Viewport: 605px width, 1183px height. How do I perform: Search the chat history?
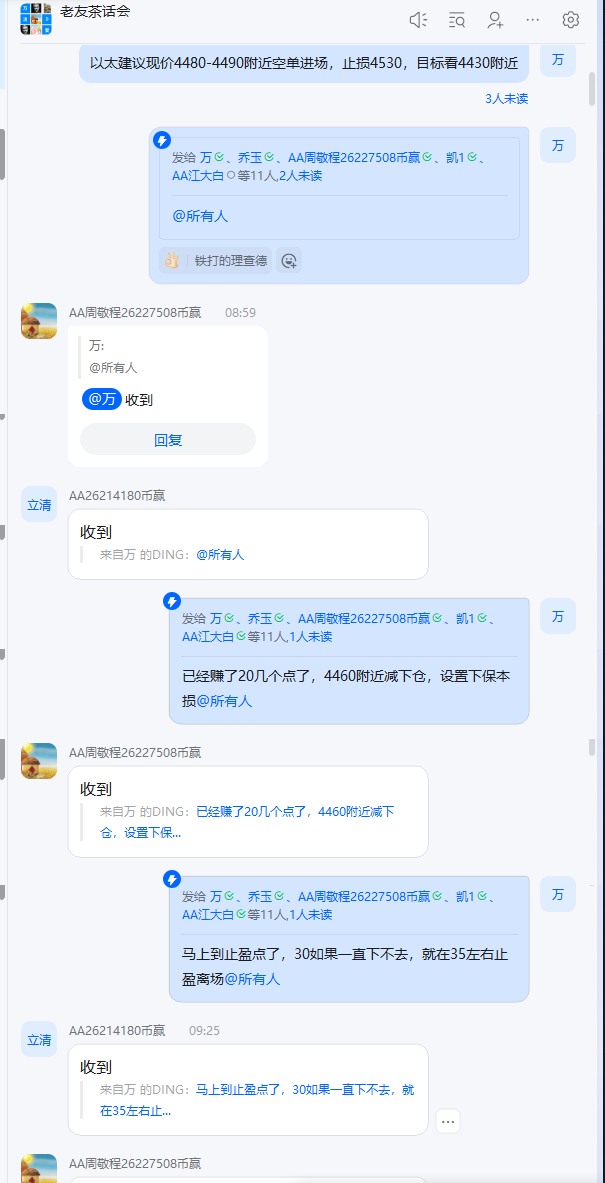point(457,19)
